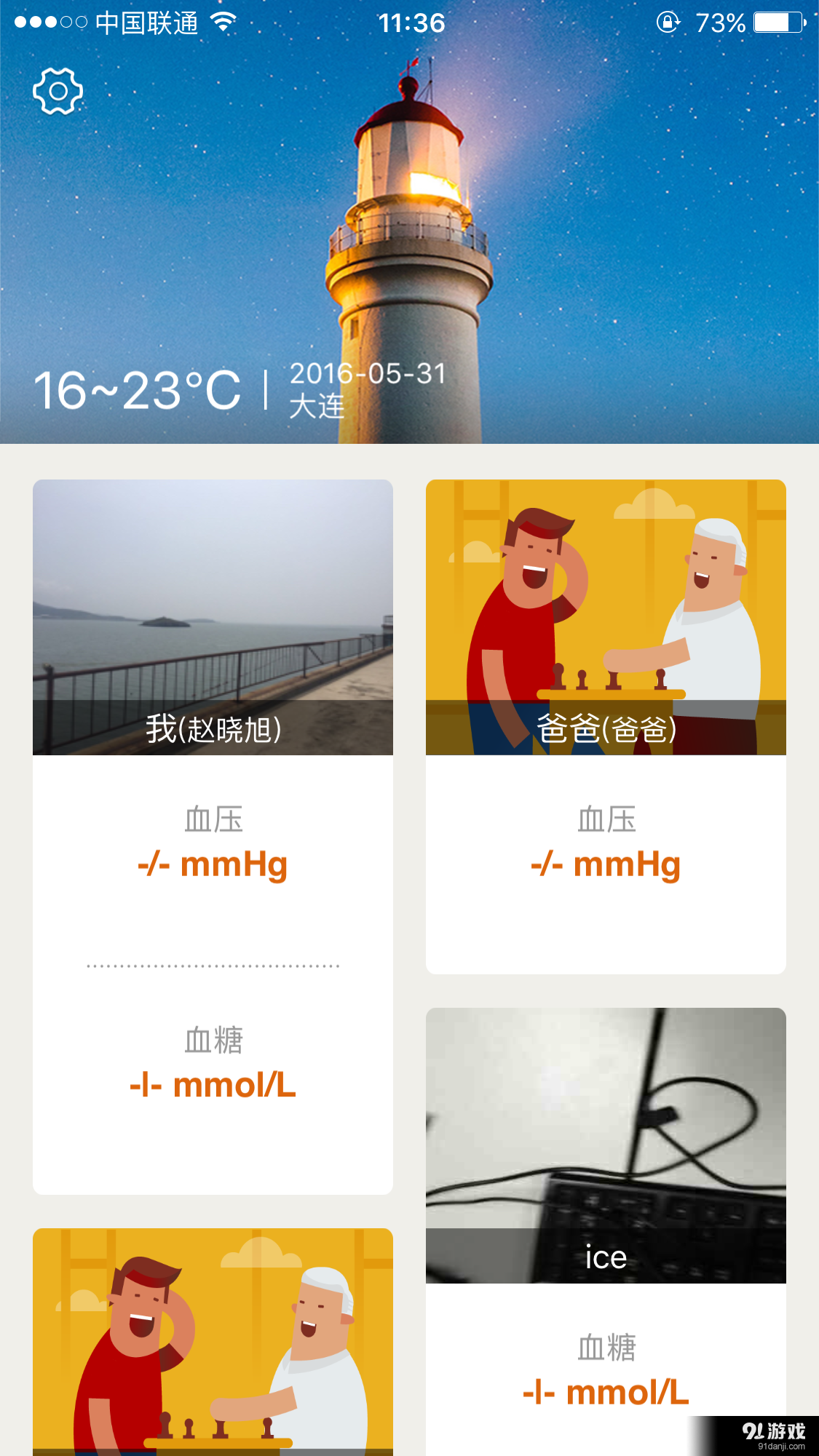Open the ice profile card
819x1456 pixels.
tap(606, 1257)
